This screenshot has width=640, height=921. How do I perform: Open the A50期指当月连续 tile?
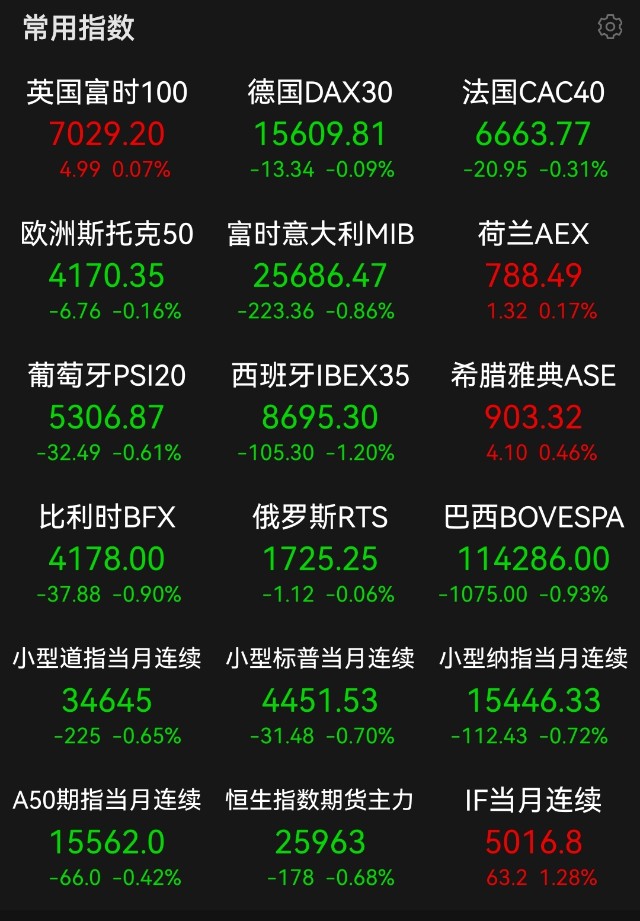[107, 837]
